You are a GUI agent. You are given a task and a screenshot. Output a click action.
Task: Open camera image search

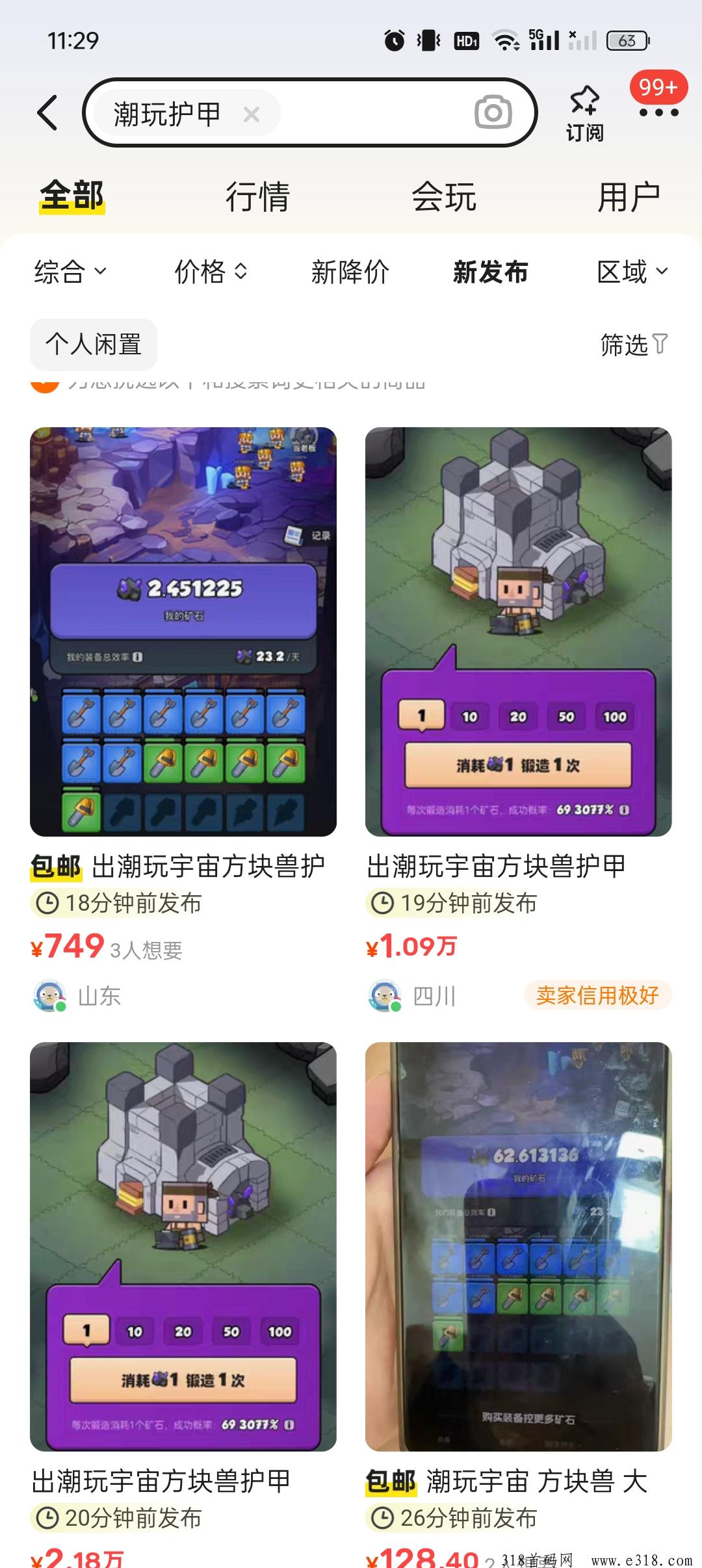tap(493, 112)
